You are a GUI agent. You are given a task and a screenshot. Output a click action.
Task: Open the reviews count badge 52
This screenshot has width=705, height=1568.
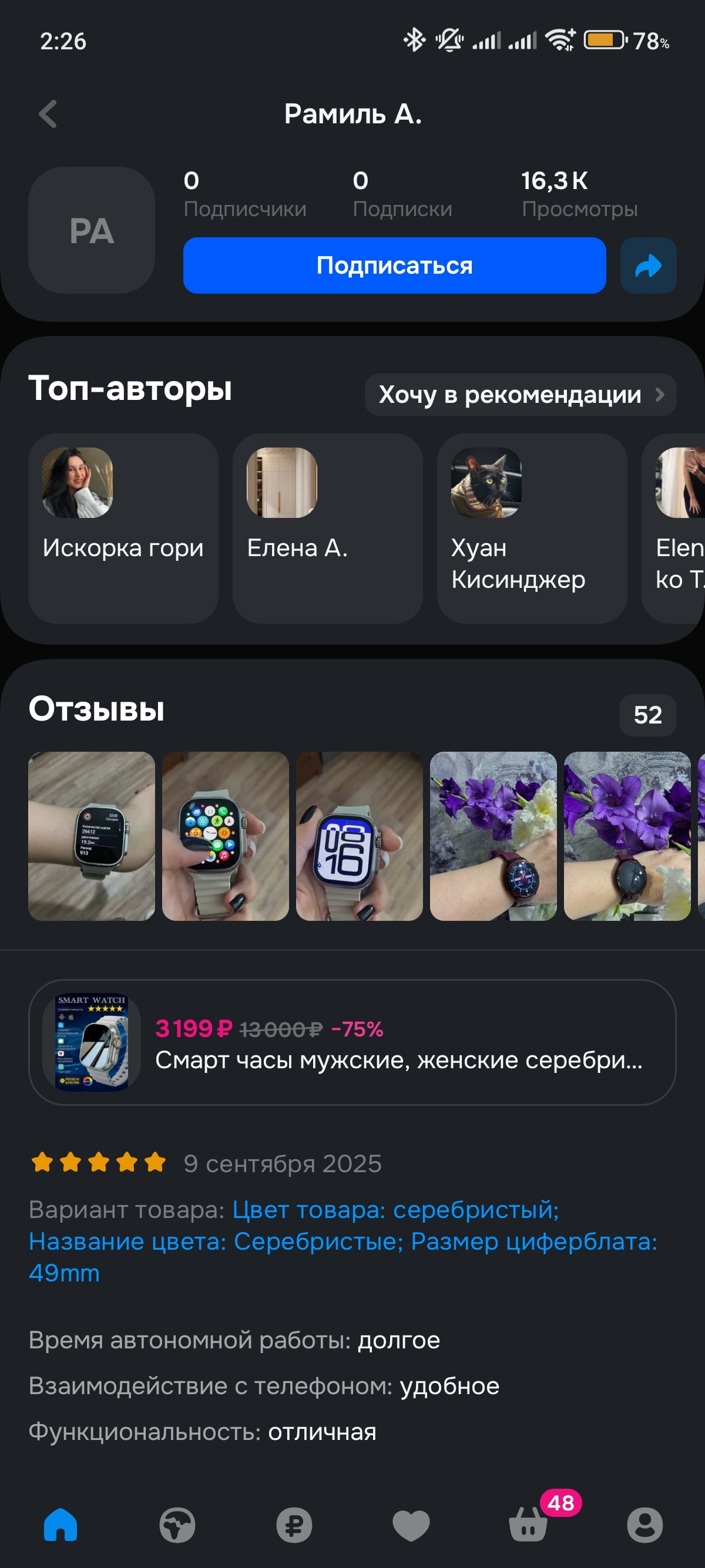coord(647,715)
